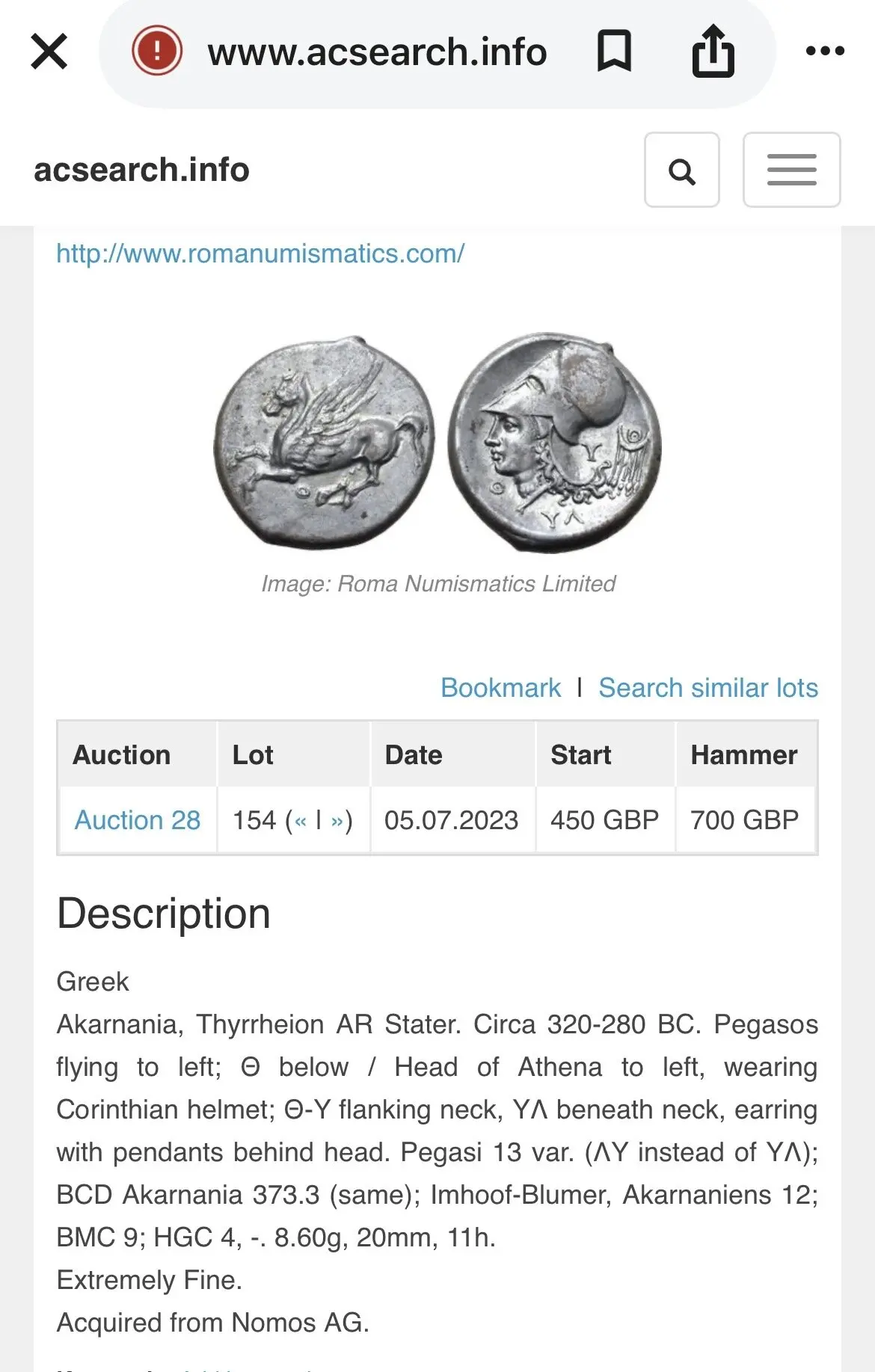The image size is (875, 1372).
Task: Open the browser overflow menu
Action: point(825,52)
